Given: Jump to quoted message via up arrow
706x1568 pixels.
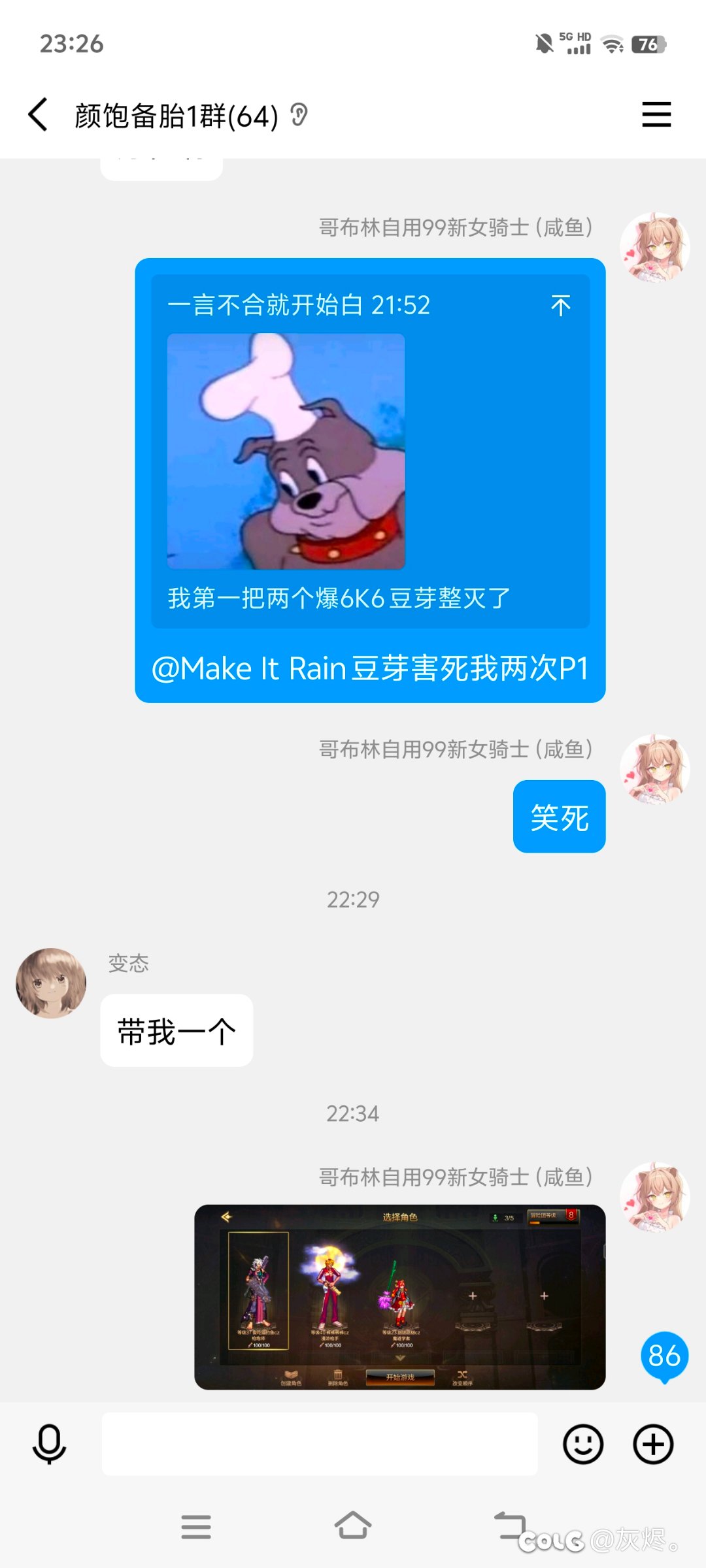Looking at the screenshot, I should pyautogui.click(x=560, y=305).
